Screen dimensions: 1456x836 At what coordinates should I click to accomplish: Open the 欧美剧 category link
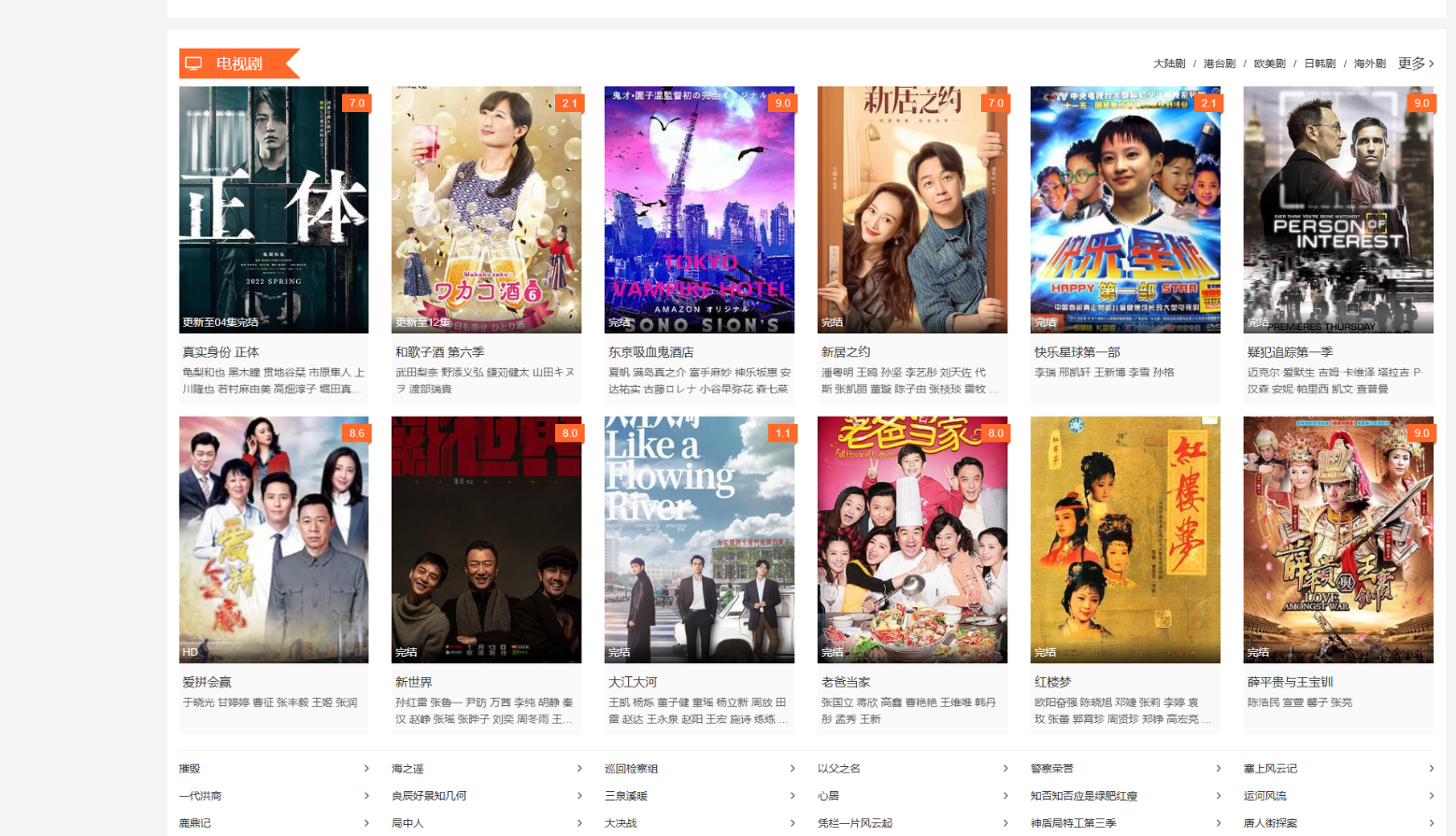click(x=1269, y=64)
